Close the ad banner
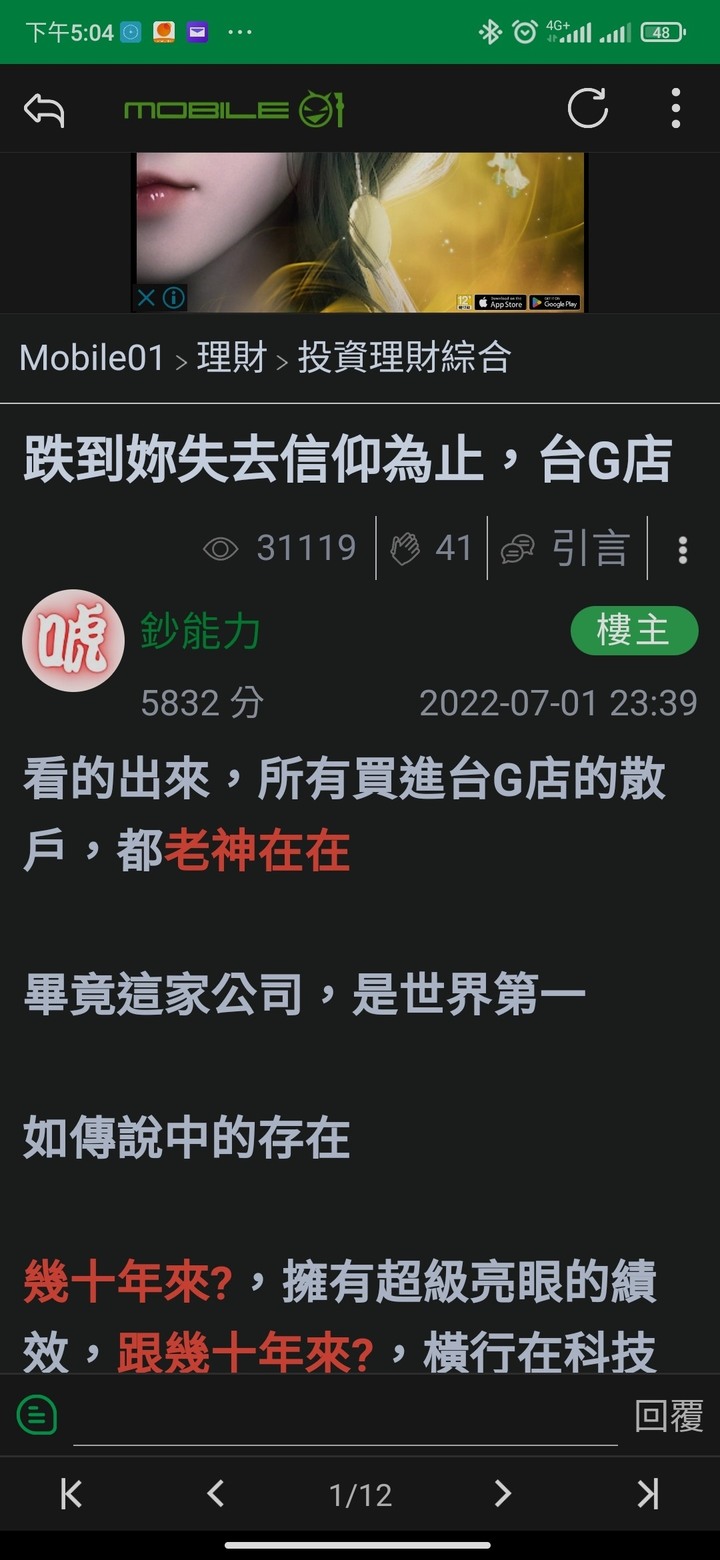The height and width of the screenshot is (1560, 720). pos(146,297)
